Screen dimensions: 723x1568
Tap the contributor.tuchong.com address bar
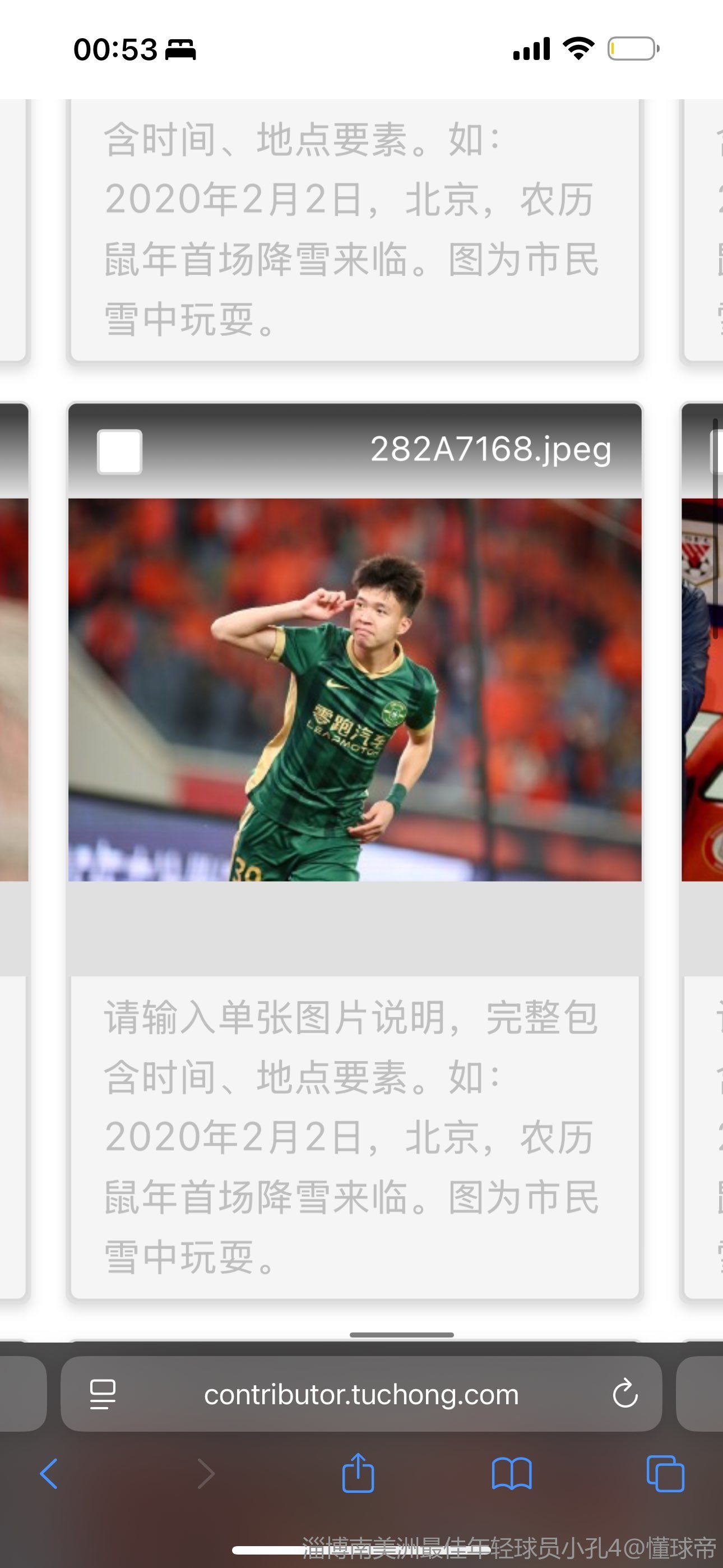click(x=361, y=1394)
